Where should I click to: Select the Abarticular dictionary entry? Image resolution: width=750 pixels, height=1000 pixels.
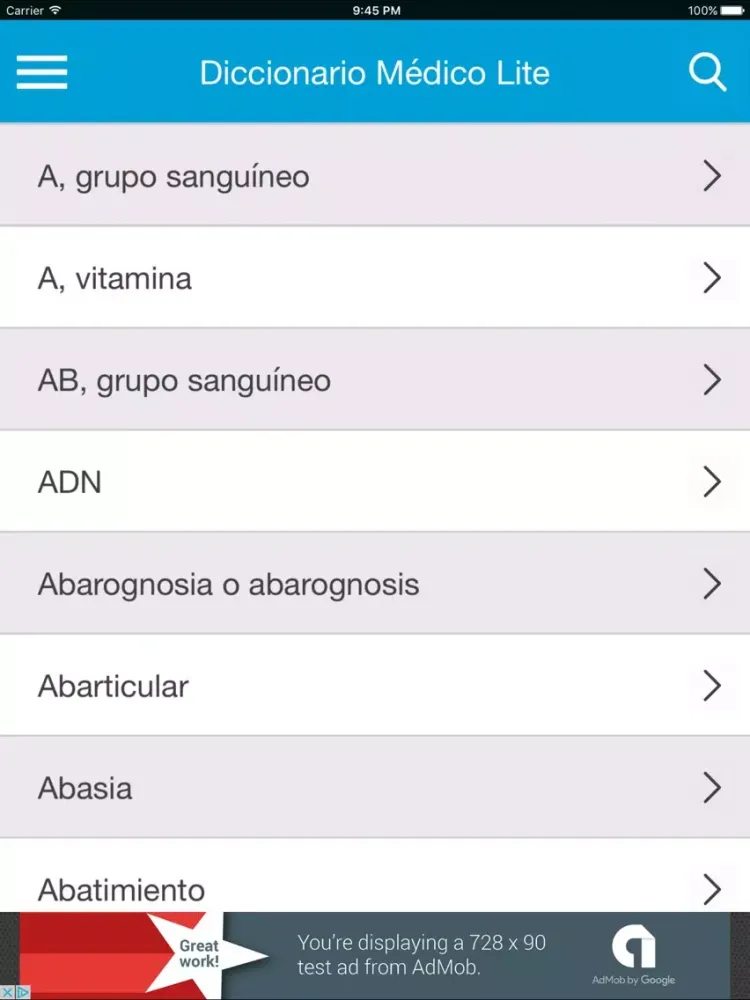(375, 686)
